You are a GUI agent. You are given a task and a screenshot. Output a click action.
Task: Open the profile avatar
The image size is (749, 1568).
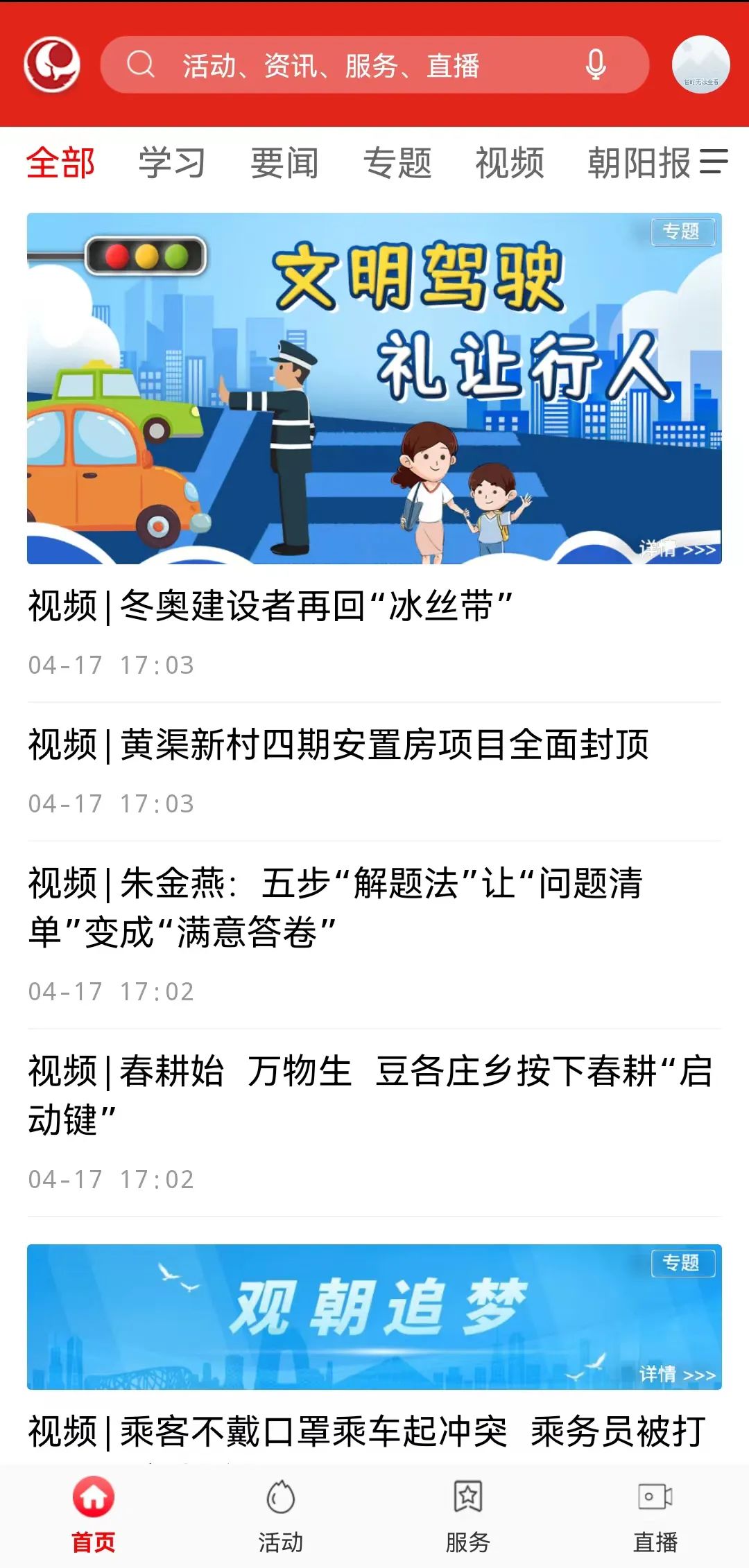(700, 65)
